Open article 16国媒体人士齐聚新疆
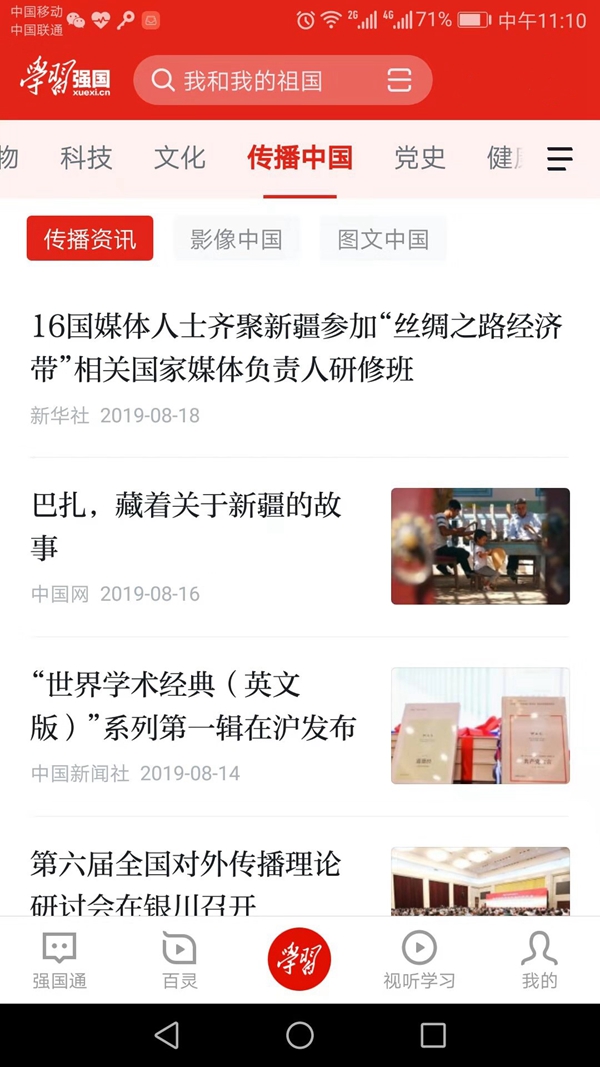600x1067 pixels. click(297, 348)
